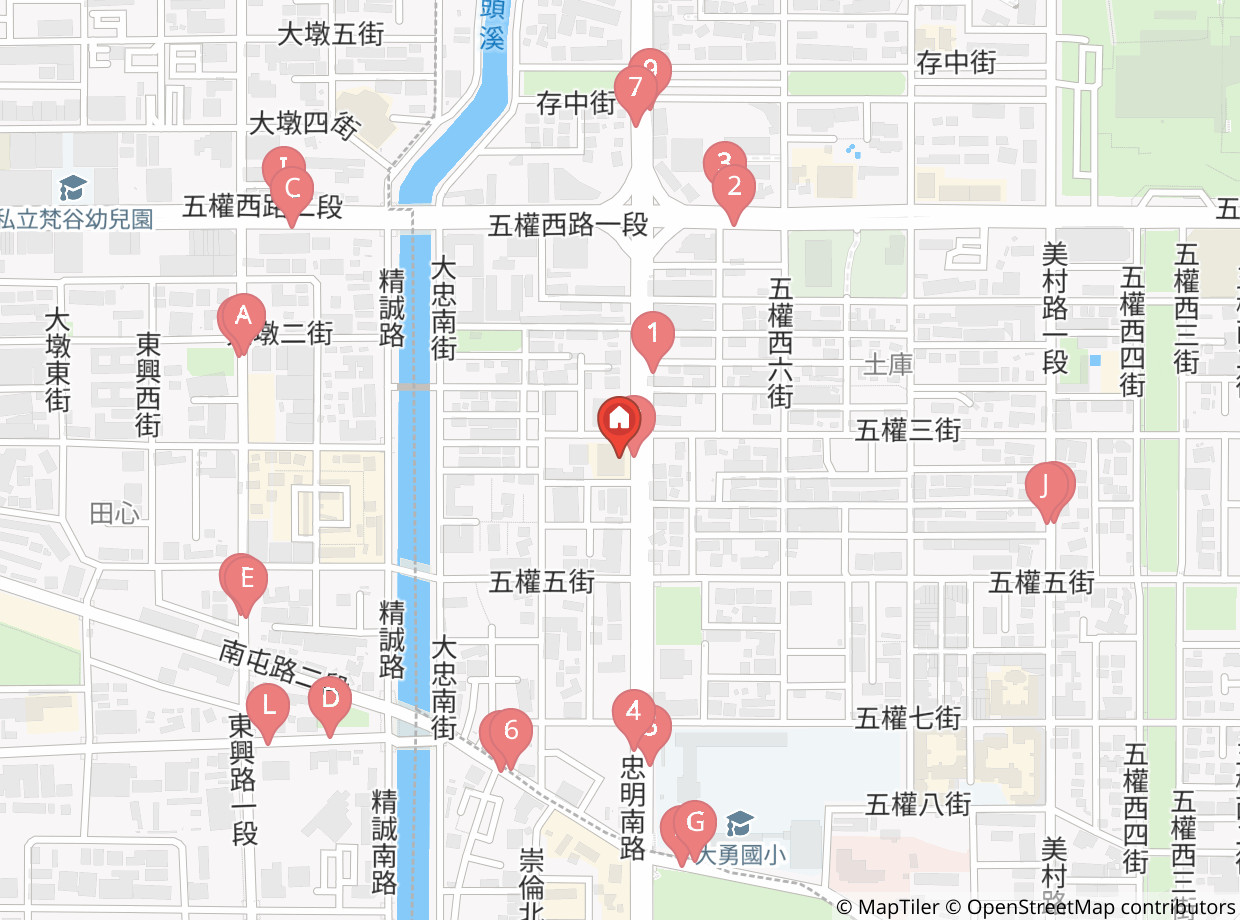Open map marker A
The width and height of the screenshot is (1240, 920).
pos(242,317)
